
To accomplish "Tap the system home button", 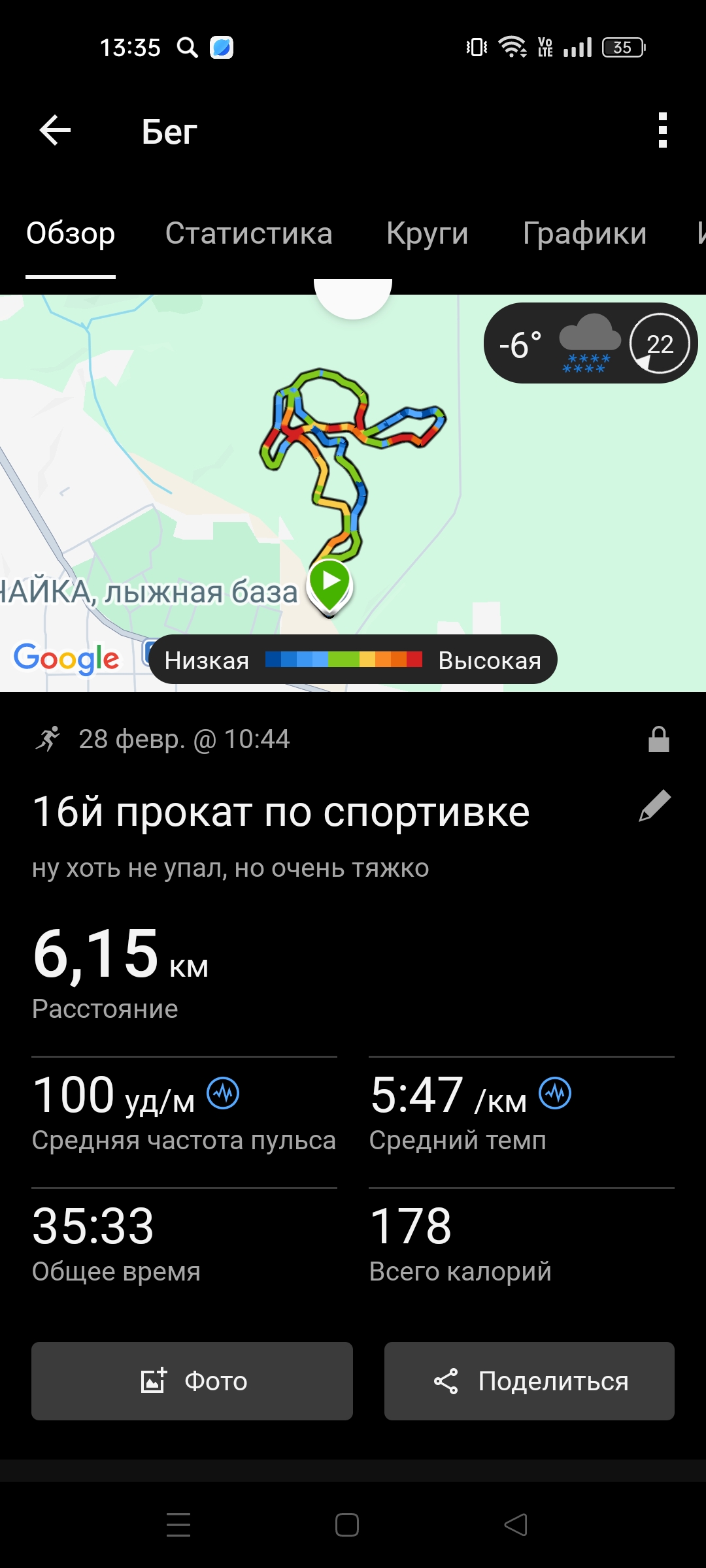I will click(x=347, y=1525).
